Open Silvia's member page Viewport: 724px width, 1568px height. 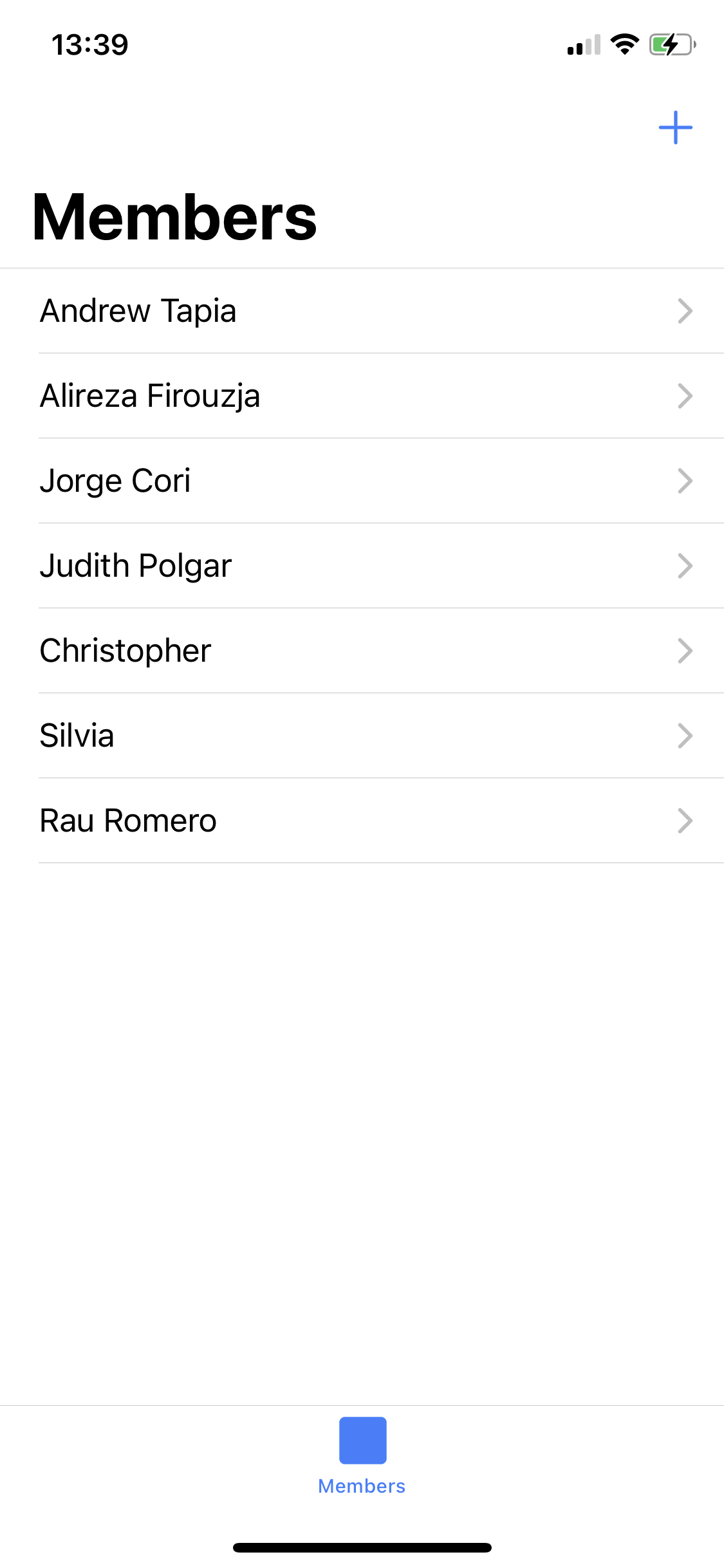(x=362, y=736)
